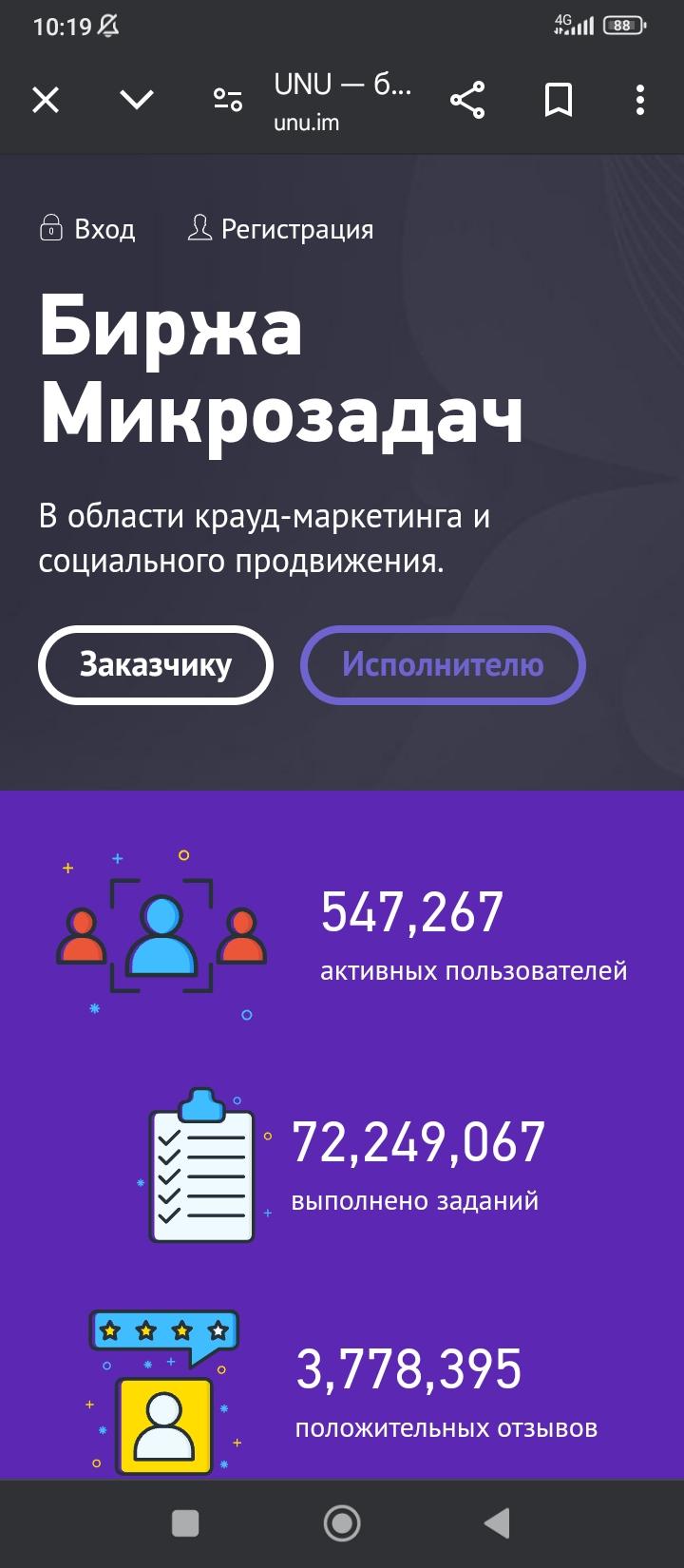Close the browser tab with X
This screenshot has height=1568, width=684.
46,100
